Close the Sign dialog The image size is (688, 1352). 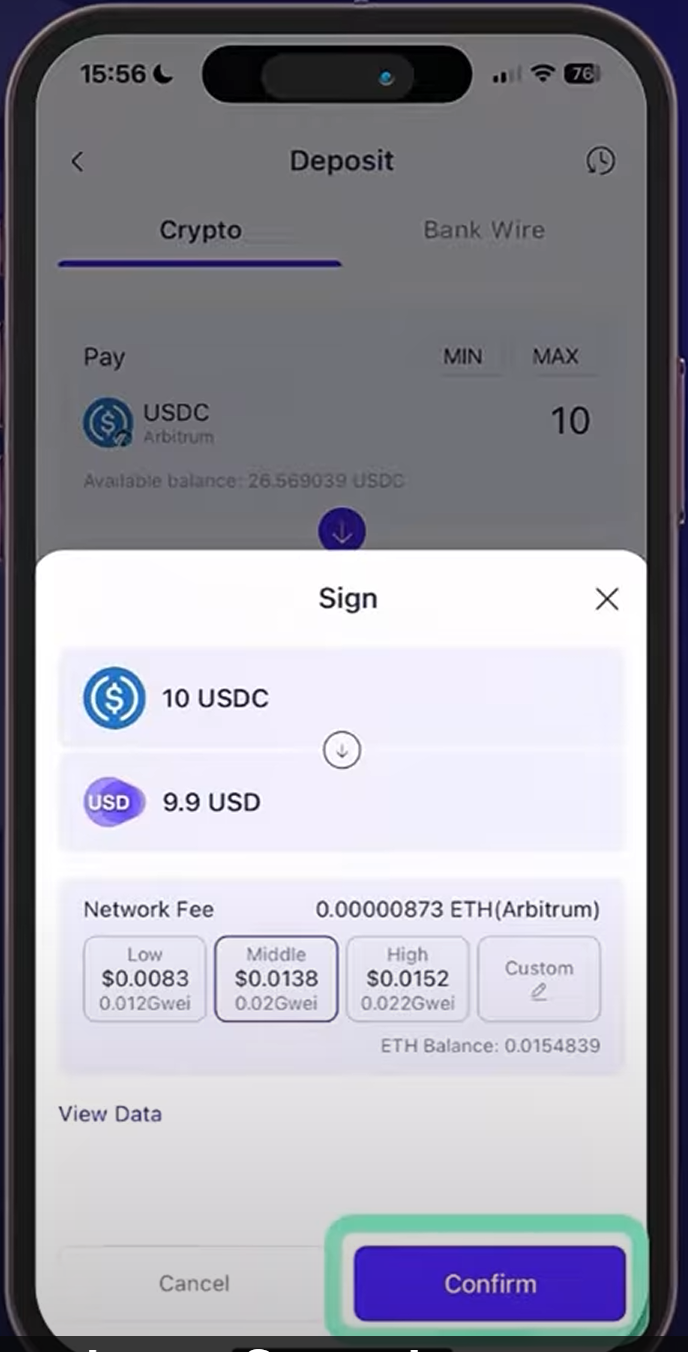click(606, 599)
